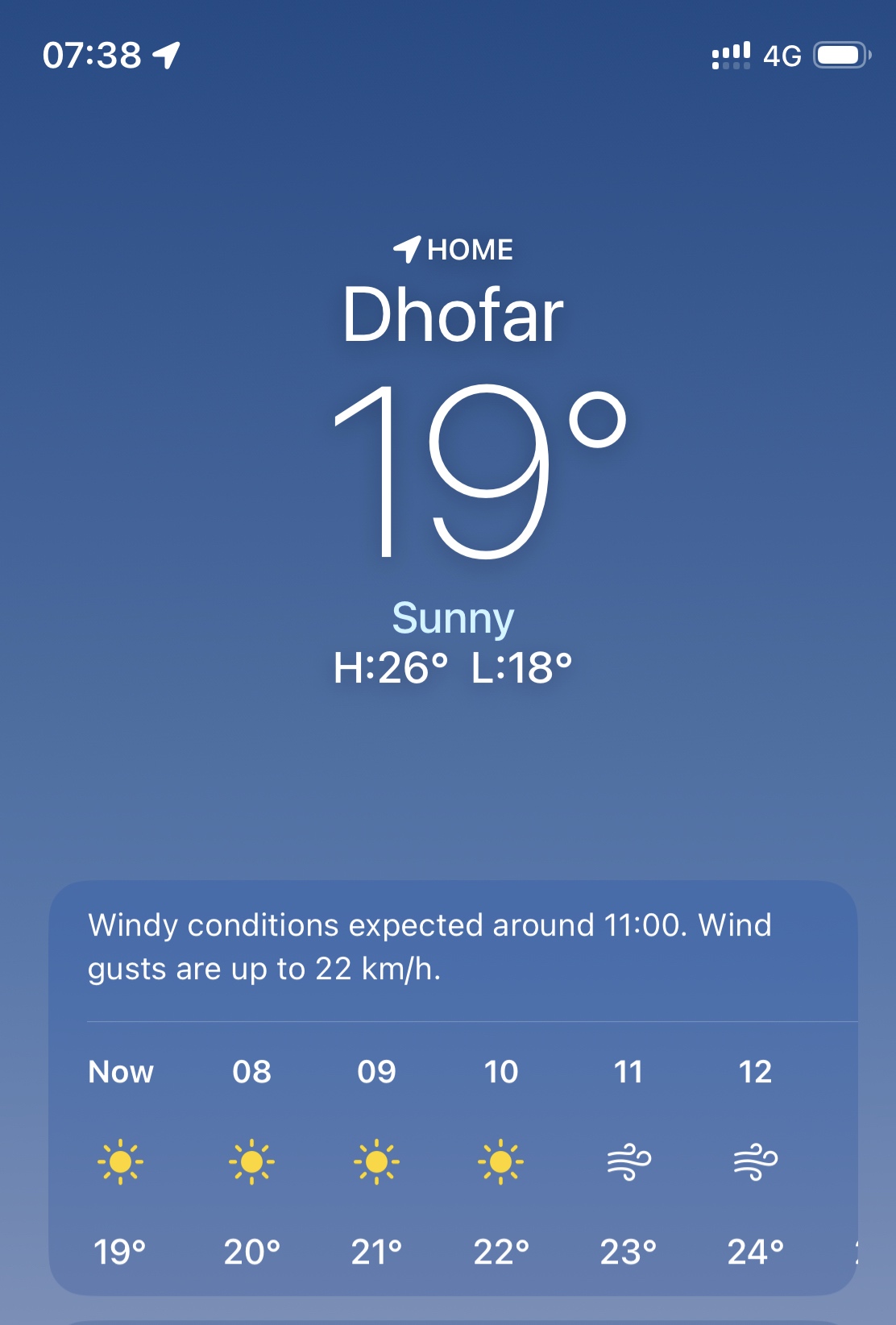
Task: Open the hourly forecast card
Action: (453, 1088)
